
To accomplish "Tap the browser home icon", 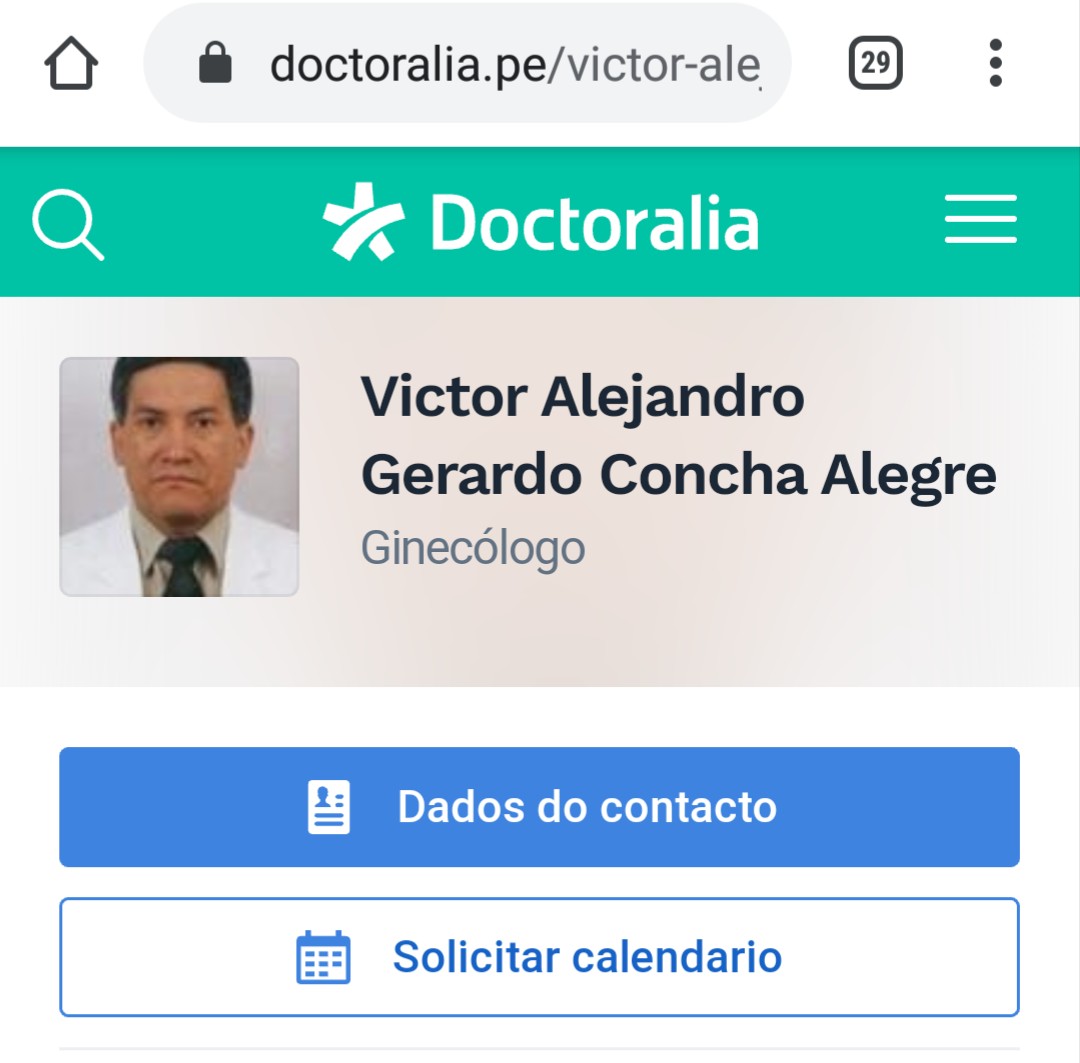I will click(71, 64).
